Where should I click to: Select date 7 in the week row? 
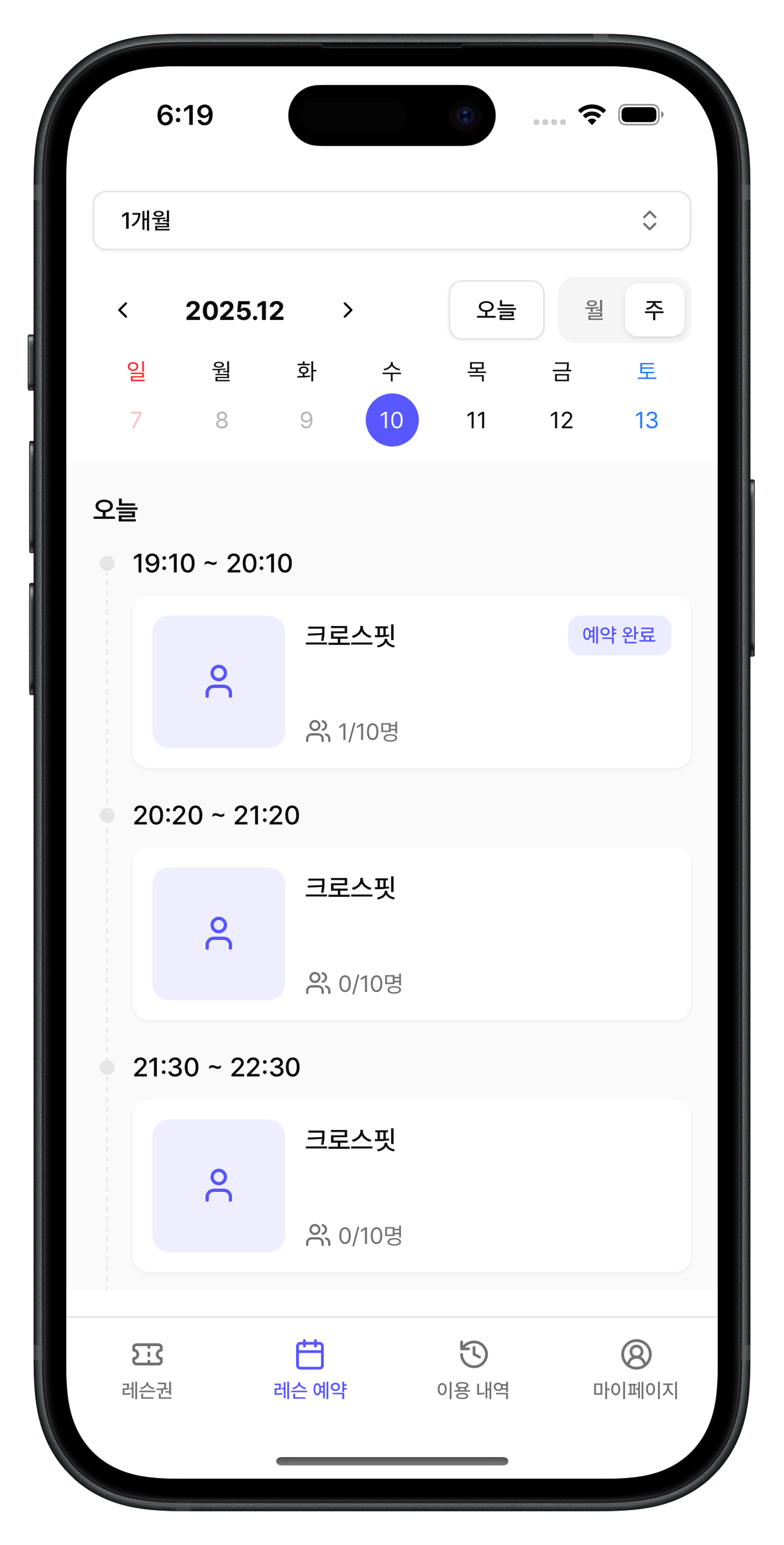point(136,420)
